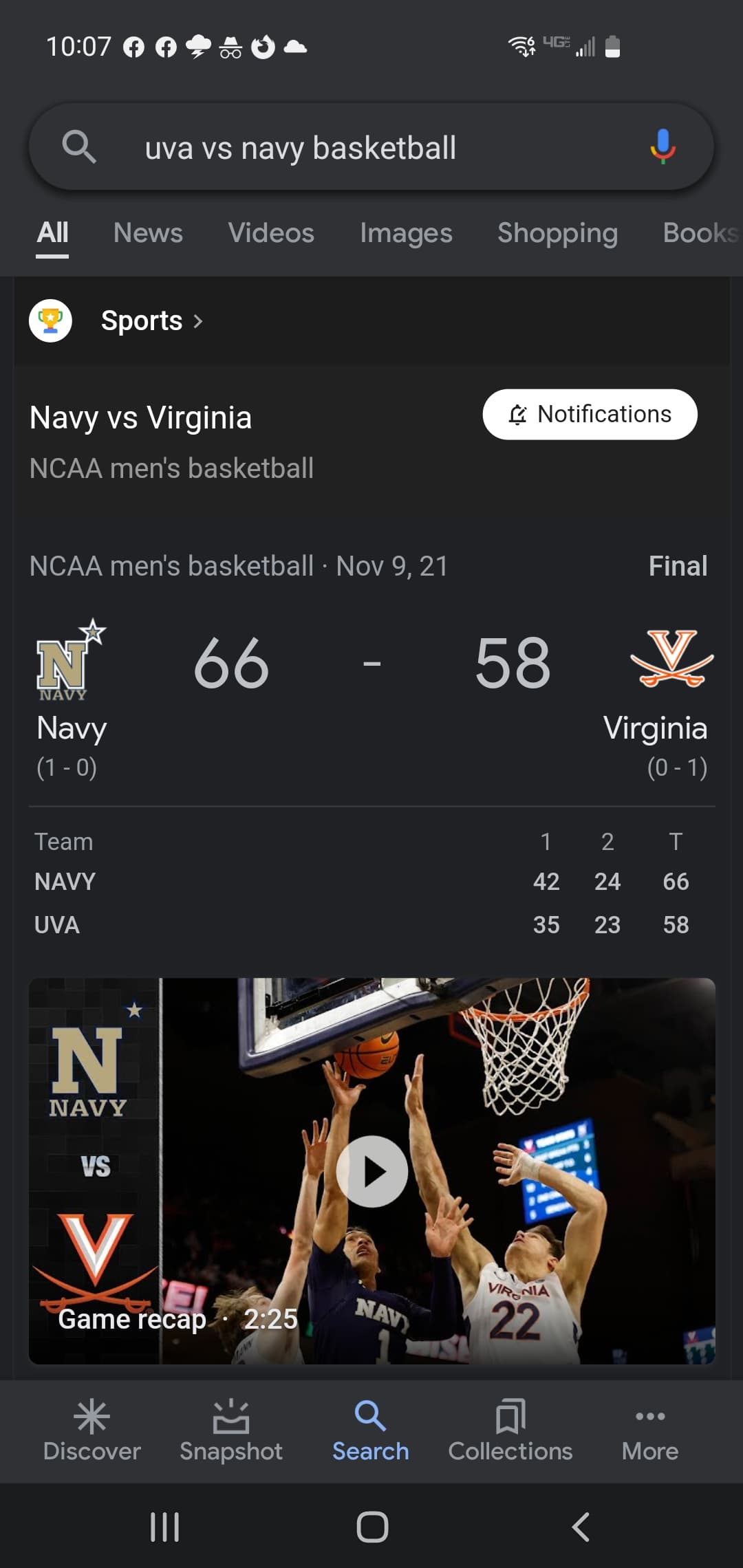Open the Sports section link
The height and width of the screenshot is (1568, 743).
pos(151,321)
